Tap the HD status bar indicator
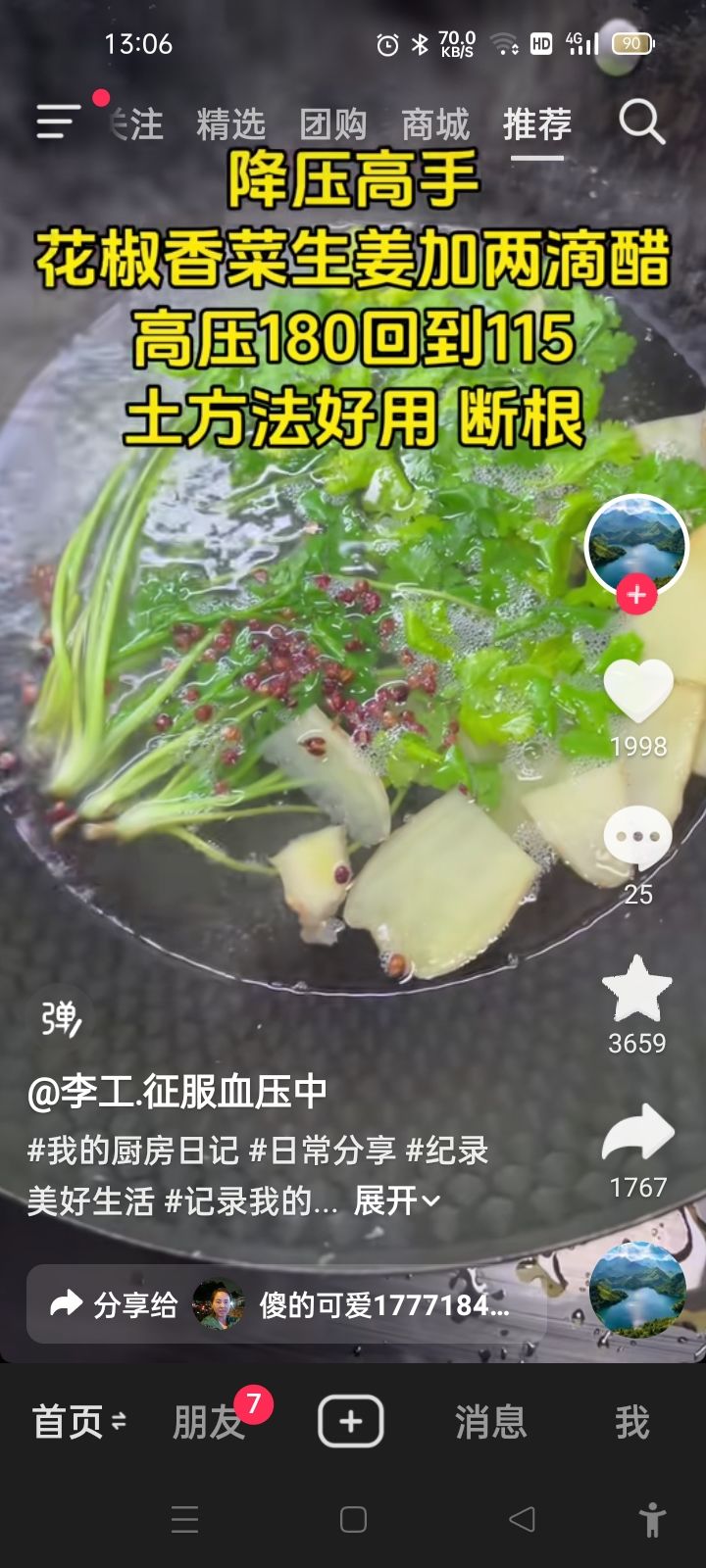This screenshot has height=1568, width=706. [537, 43]
